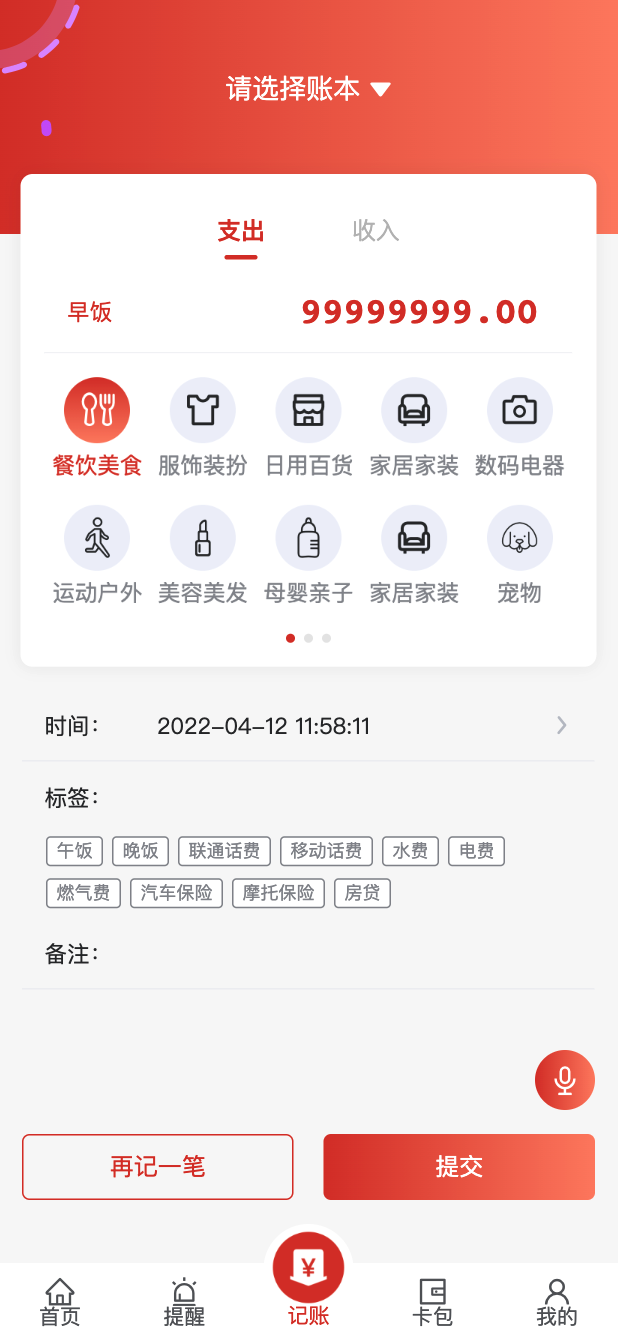Submit the entry with 提交
618x1336 pixels.
pyautogui.click(x=459, y=1166)
